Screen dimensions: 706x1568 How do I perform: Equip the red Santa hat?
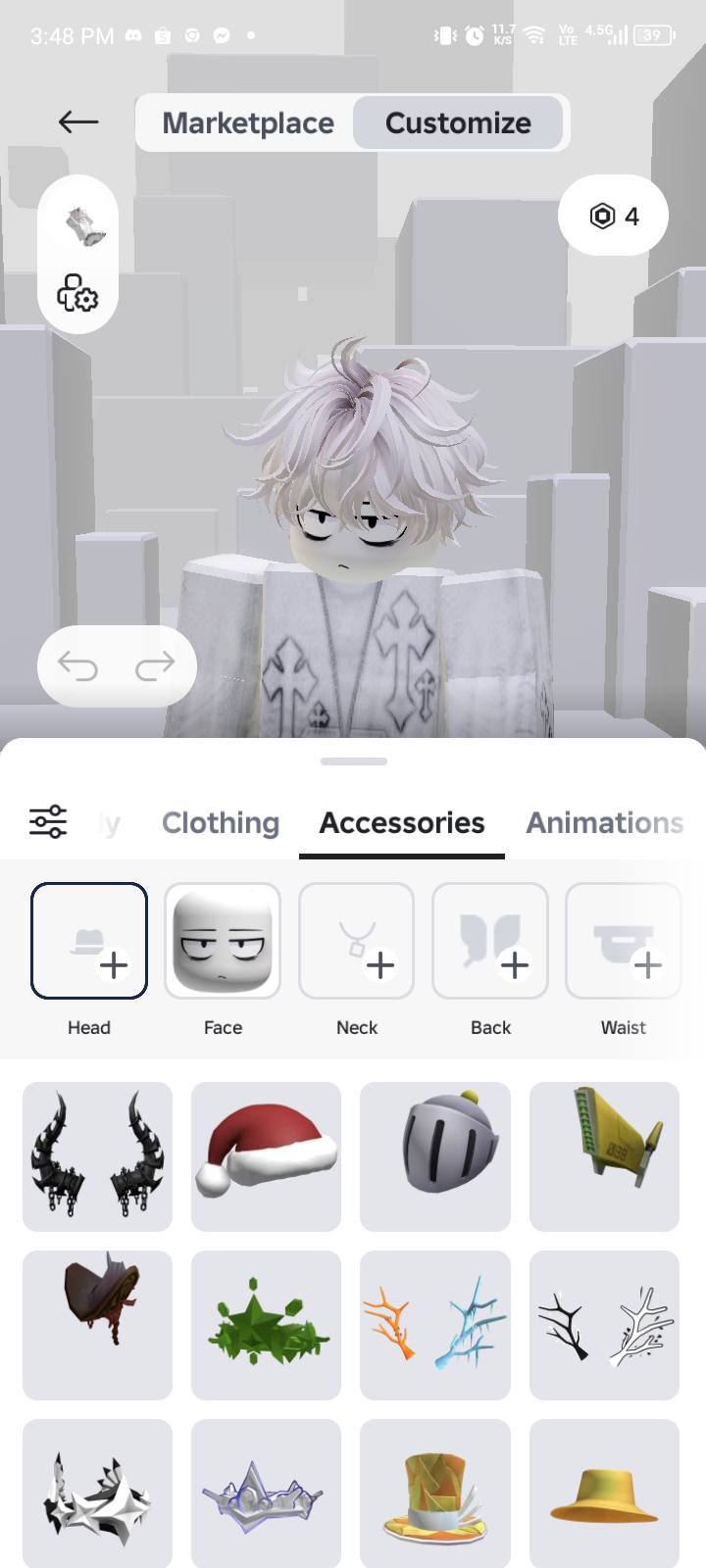coord(266,1156)
